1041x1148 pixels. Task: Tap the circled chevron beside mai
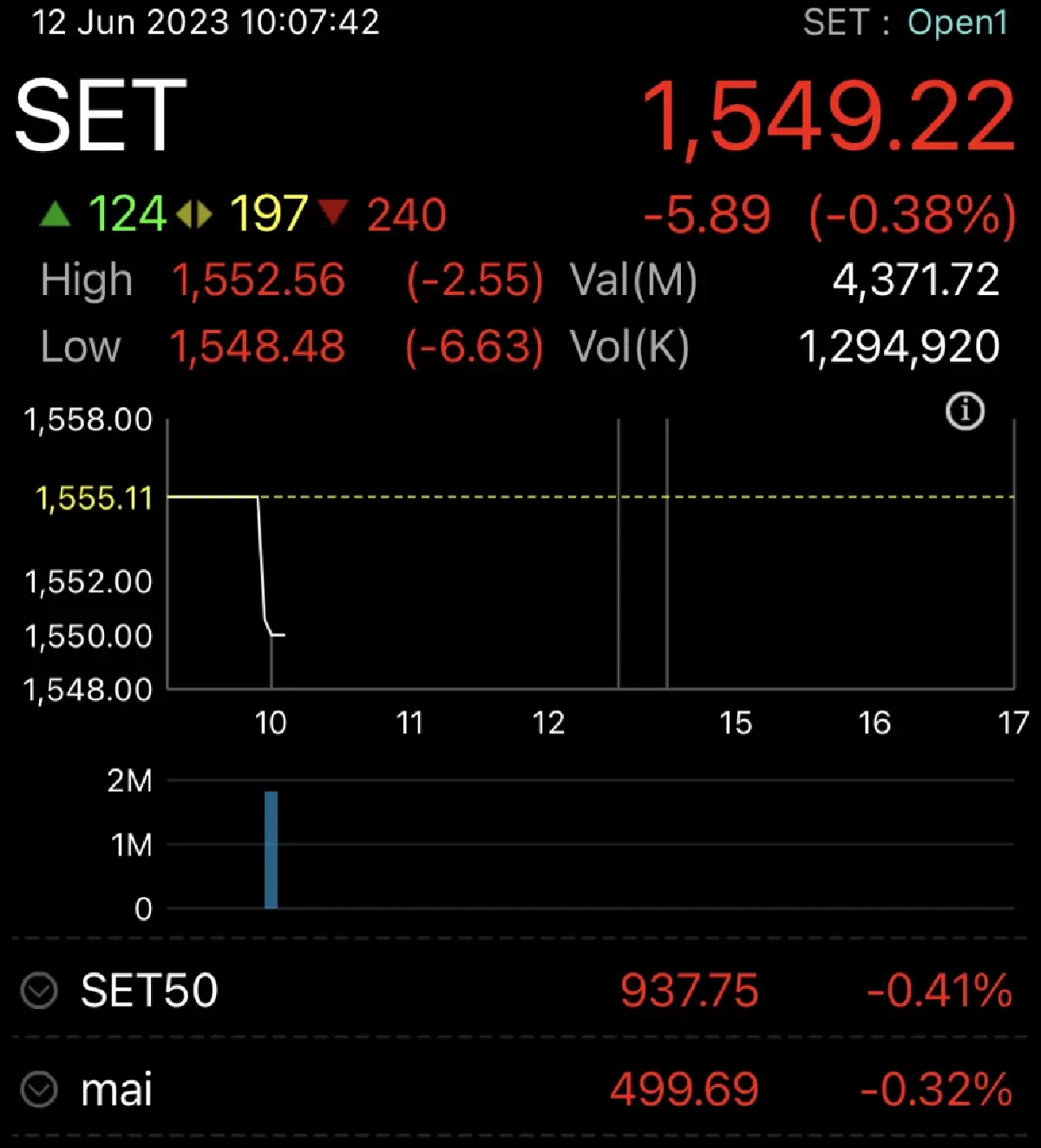pyautogui.click(x=36, y=1089)
